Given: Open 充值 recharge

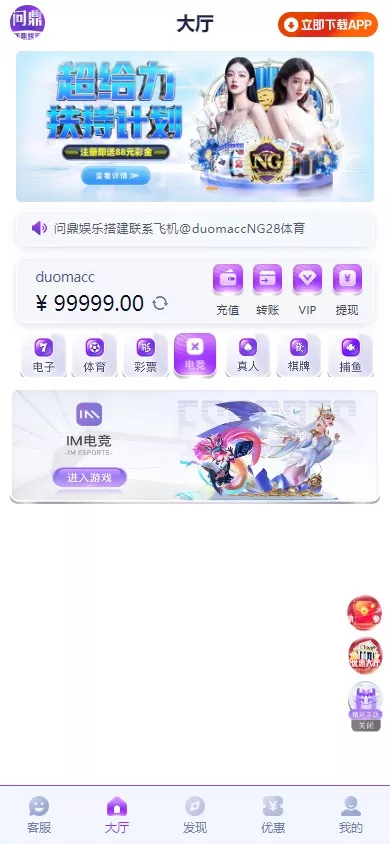Looking at the screenshot, I should (x=228, y=290).
